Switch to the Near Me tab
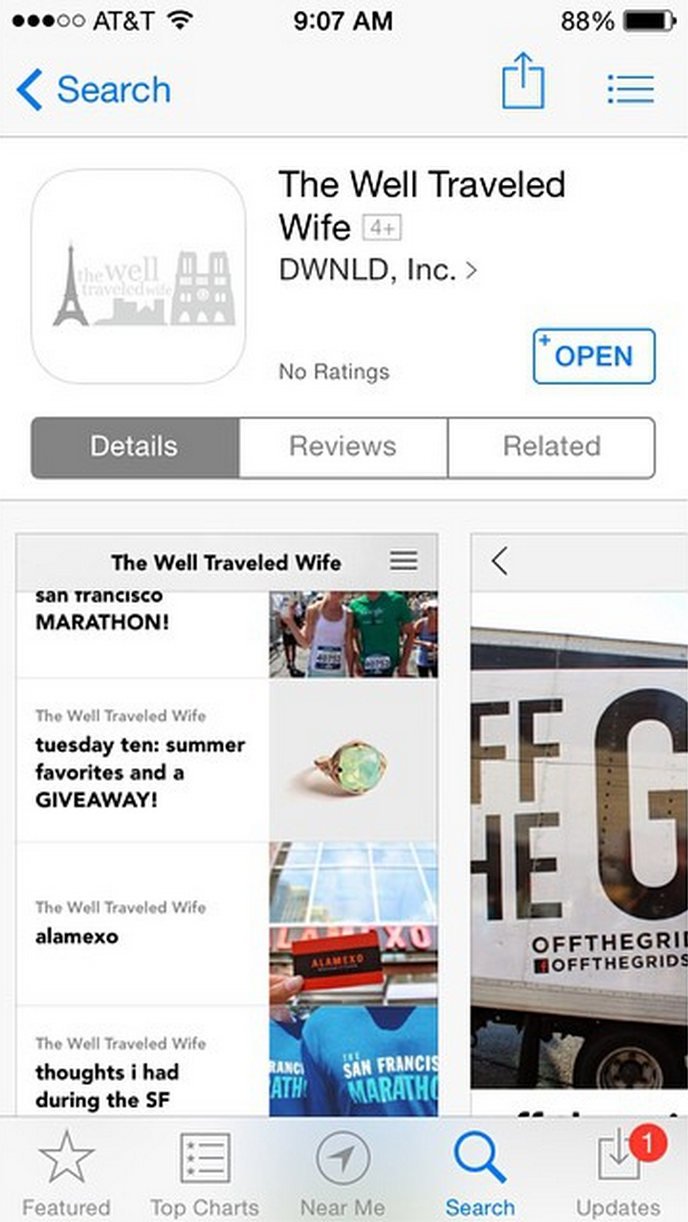Screen dimensions: 688x1222 point(343,1174)
